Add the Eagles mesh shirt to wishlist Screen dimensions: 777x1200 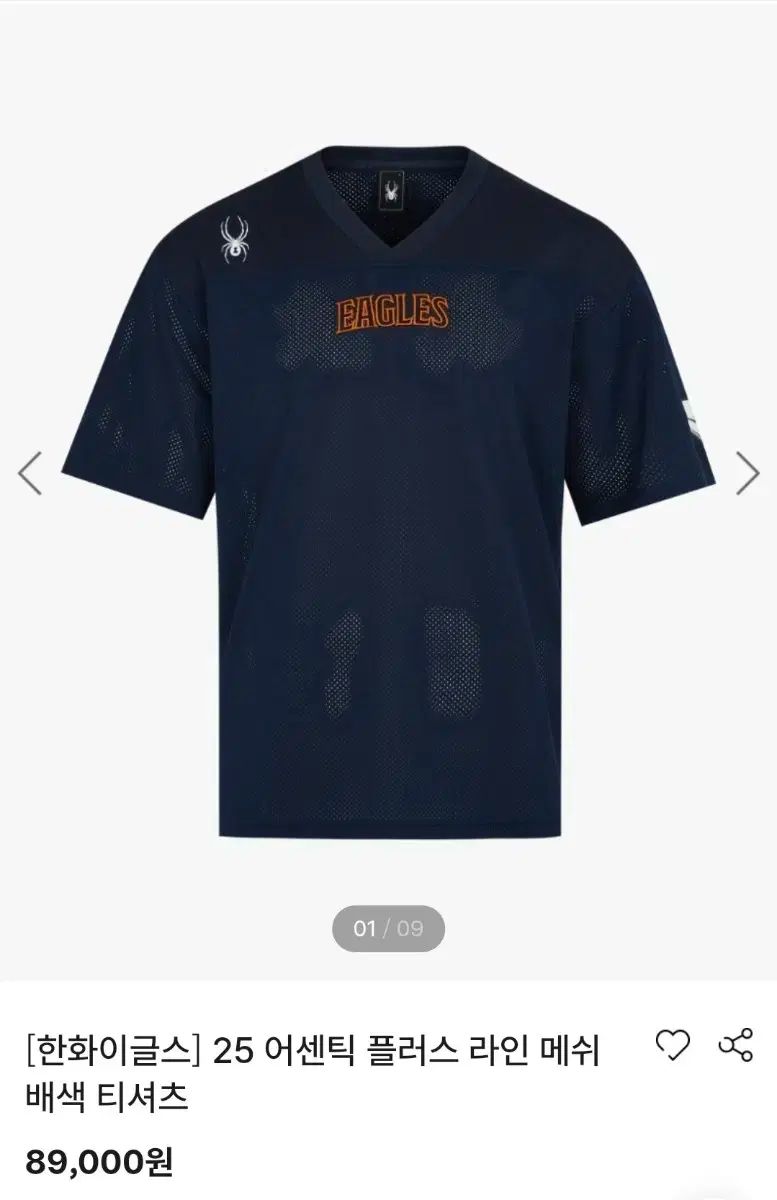click(672, 1046)
